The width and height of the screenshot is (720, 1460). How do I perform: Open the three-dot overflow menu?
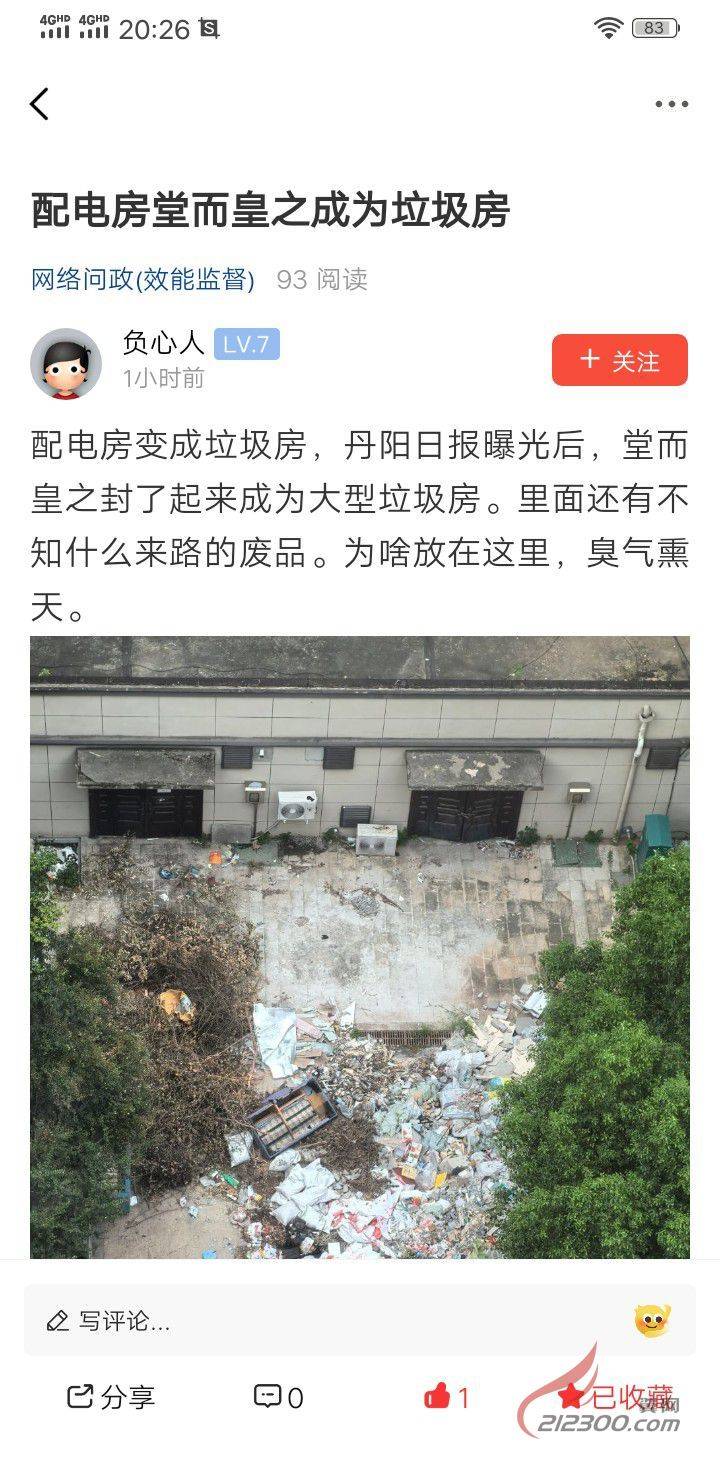click(671, 105)
